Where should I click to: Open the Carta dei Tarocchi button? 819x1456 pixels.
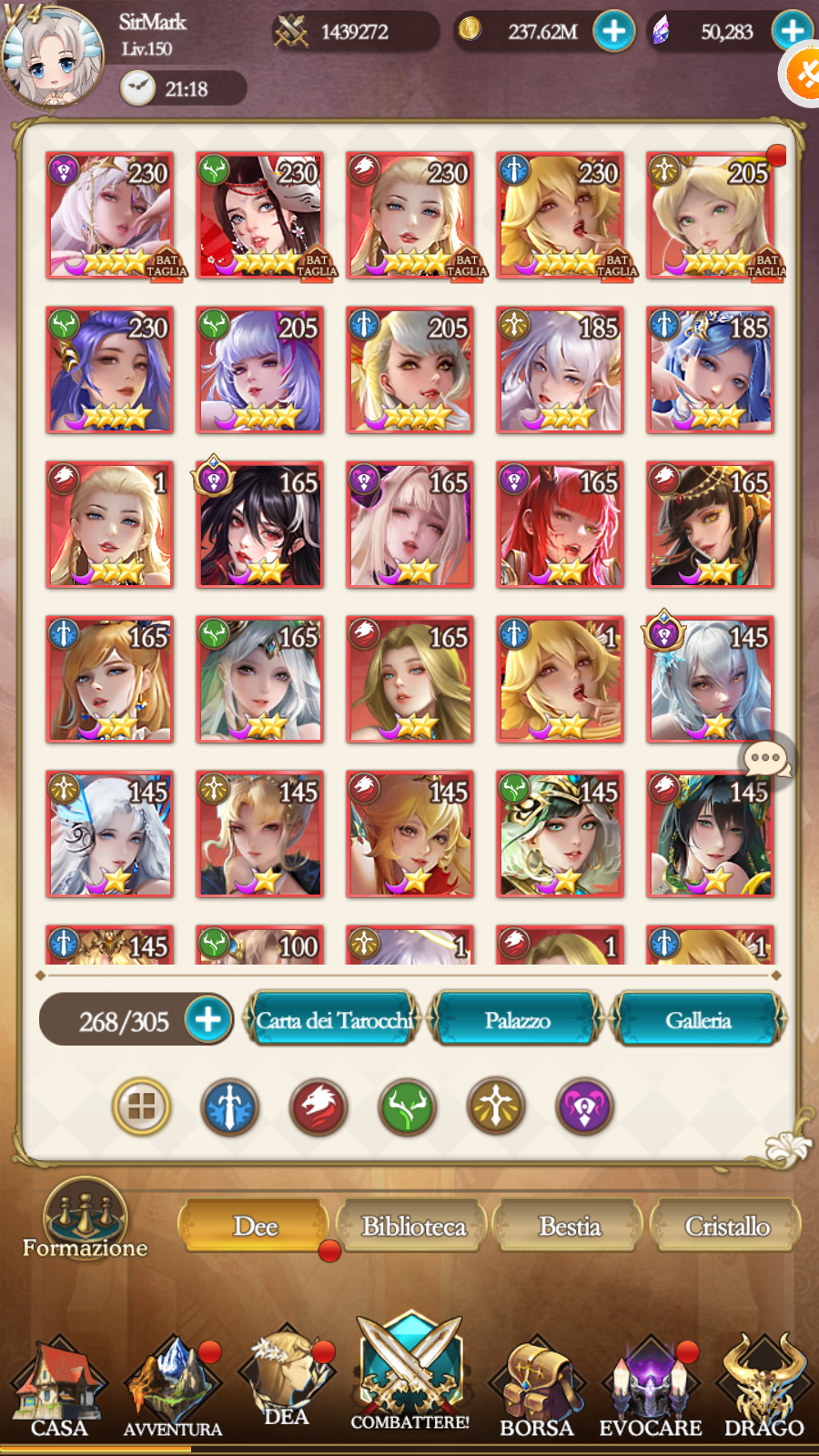[333, 1020]
